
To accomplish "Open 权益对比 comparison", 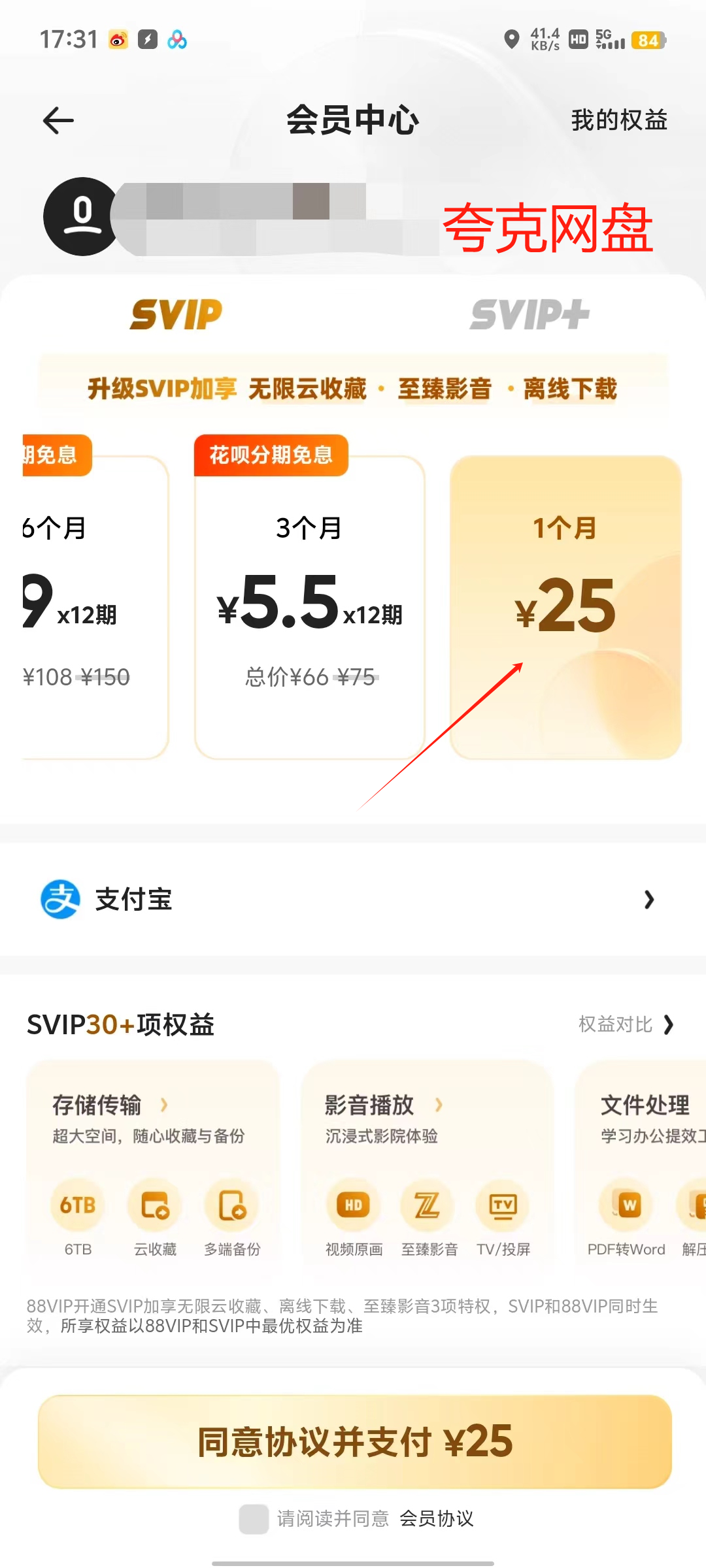I will (626, 1024).
